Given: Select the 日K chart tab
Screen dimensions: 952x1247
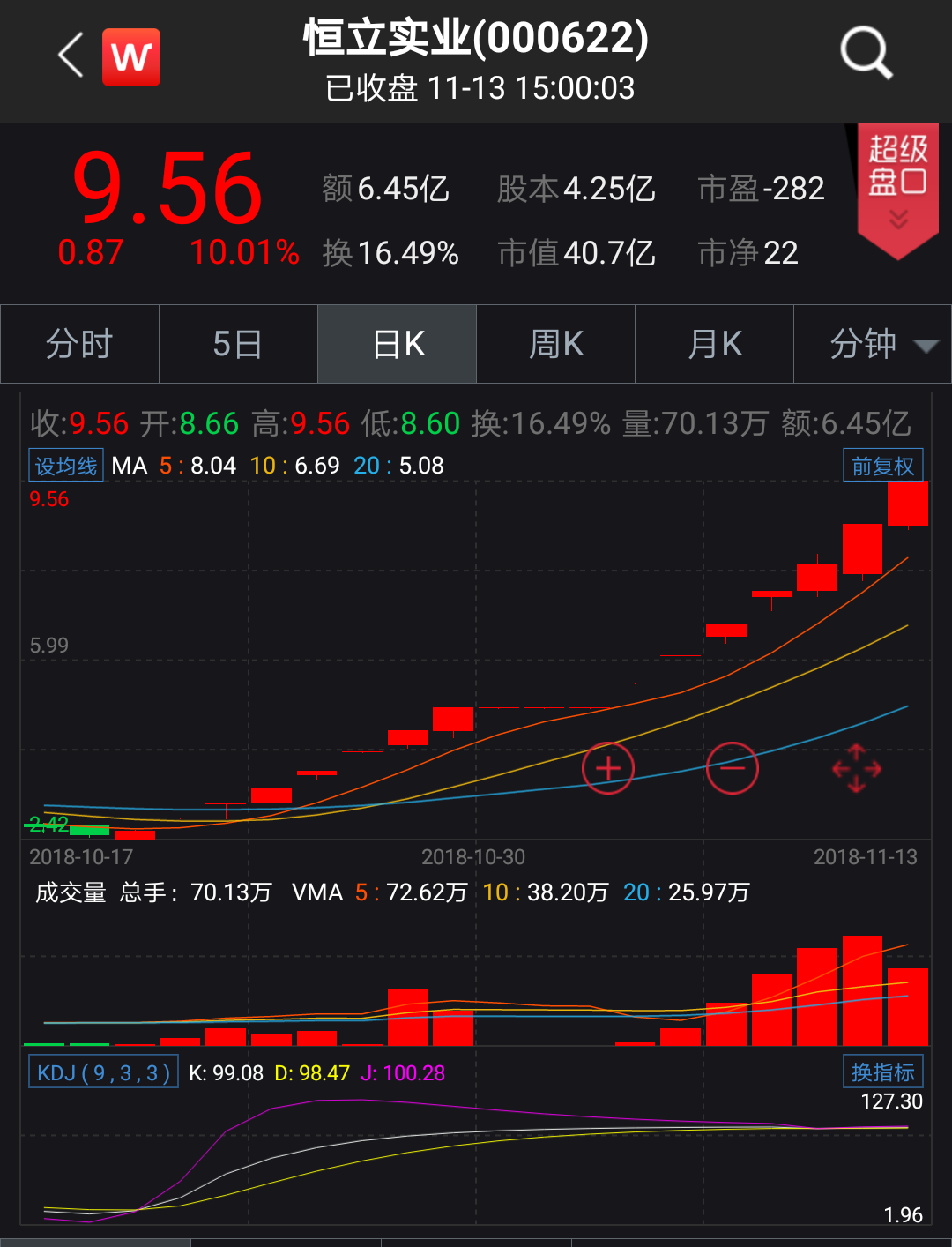Looking at the screenshot, I should tap(398, 344).
